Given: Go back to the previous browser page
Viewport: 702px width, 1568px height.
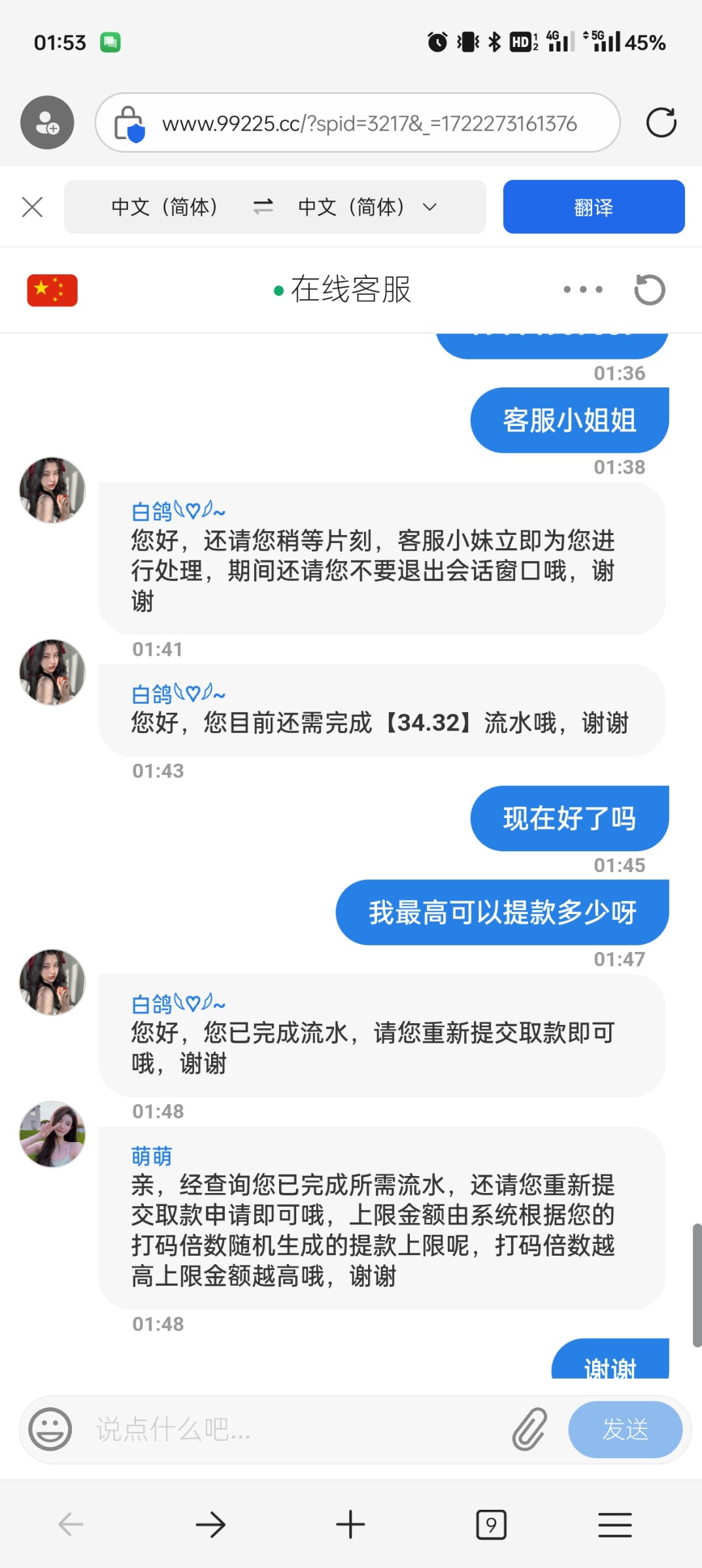Looking at the screenshot, I should [71, 1525].
